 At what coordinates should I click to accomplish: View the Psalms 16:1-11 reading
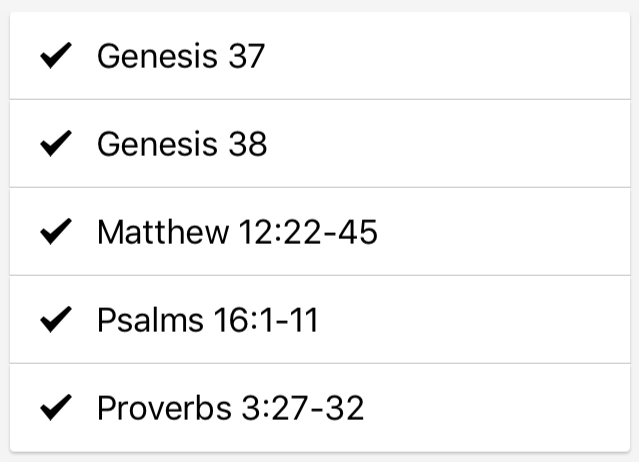(x=207, y=320)
